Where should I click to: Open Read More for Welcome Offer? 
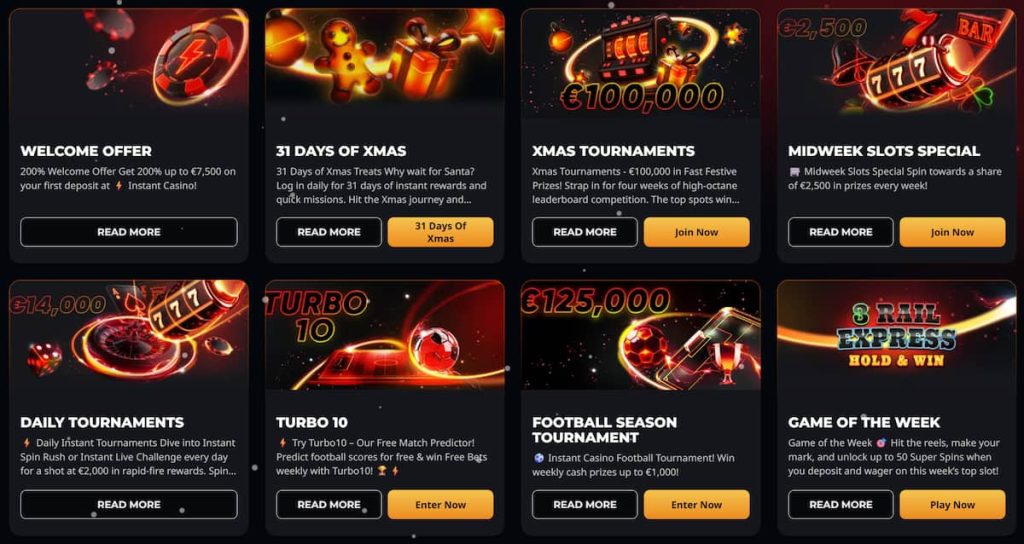[129, 232]
